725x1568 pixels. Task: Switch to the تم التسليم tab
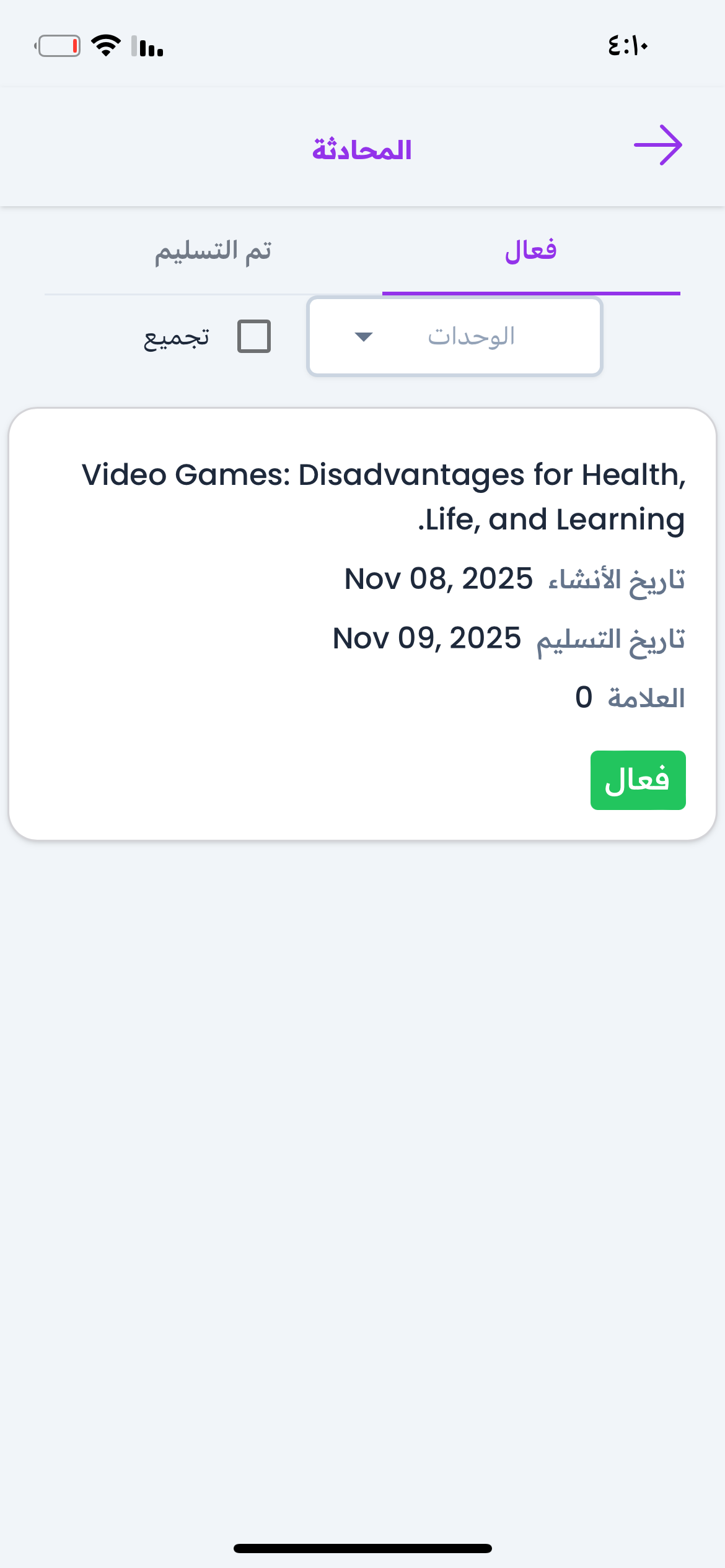(213, 251)
